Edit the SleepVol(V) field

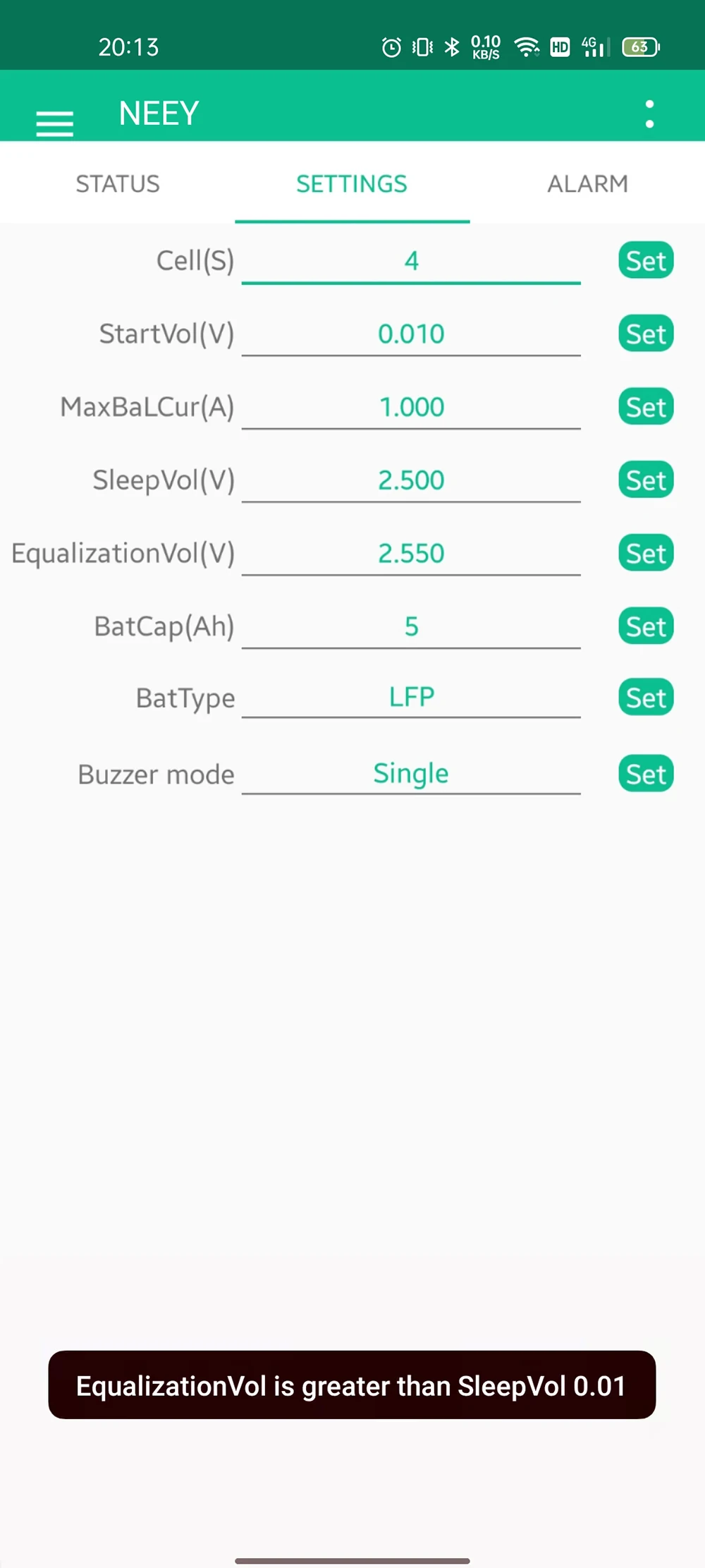pyautogui.click(x=411, y=480)
